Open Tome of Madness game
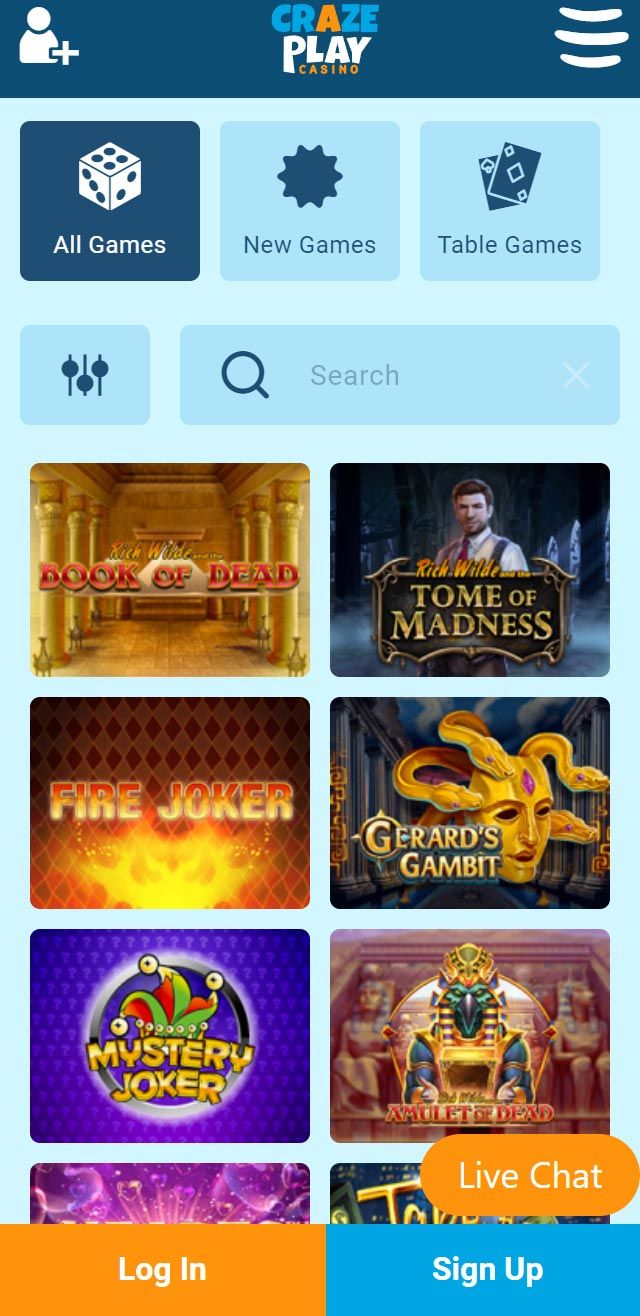 point(470,570)
